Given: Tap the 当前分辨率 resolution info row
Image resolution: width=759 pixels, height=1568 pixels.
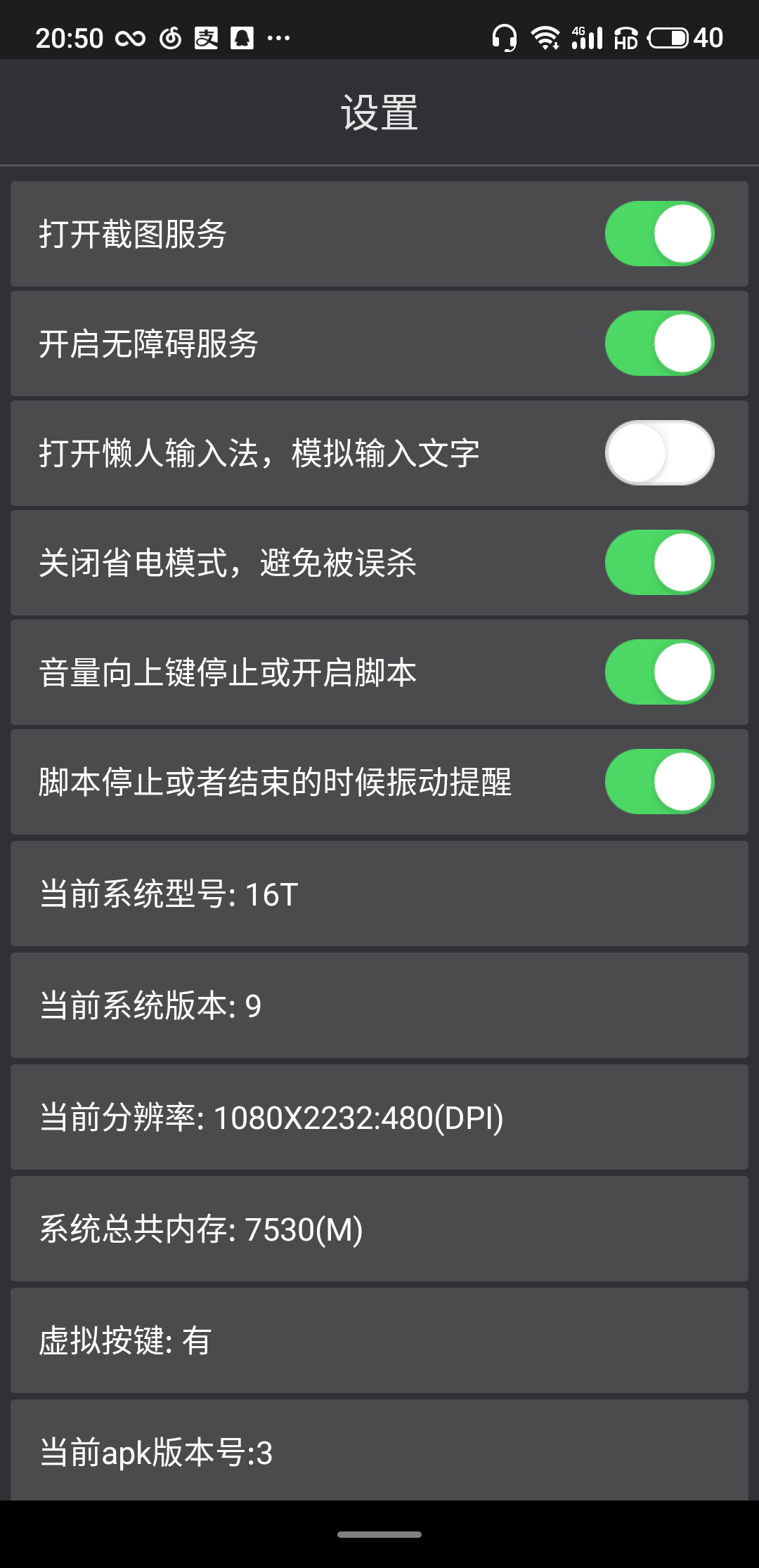Looking at the screenshot, I should point(379,1117).
